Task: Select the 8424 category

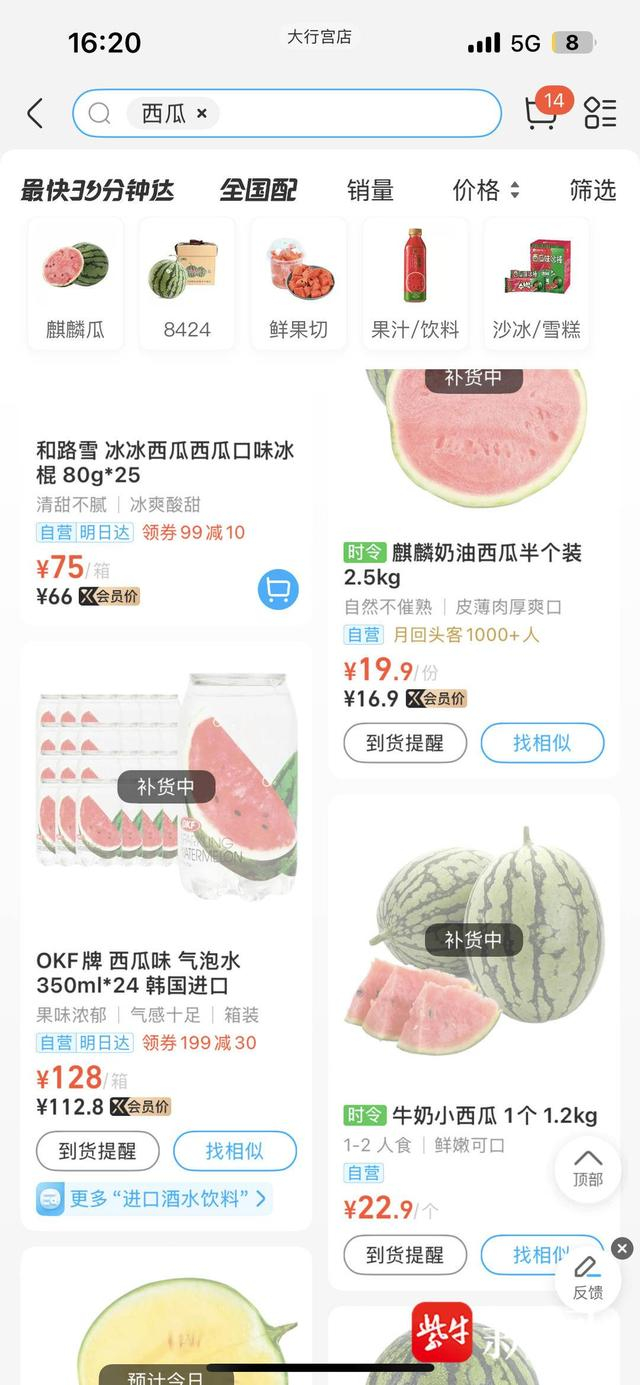Action: 187,284
